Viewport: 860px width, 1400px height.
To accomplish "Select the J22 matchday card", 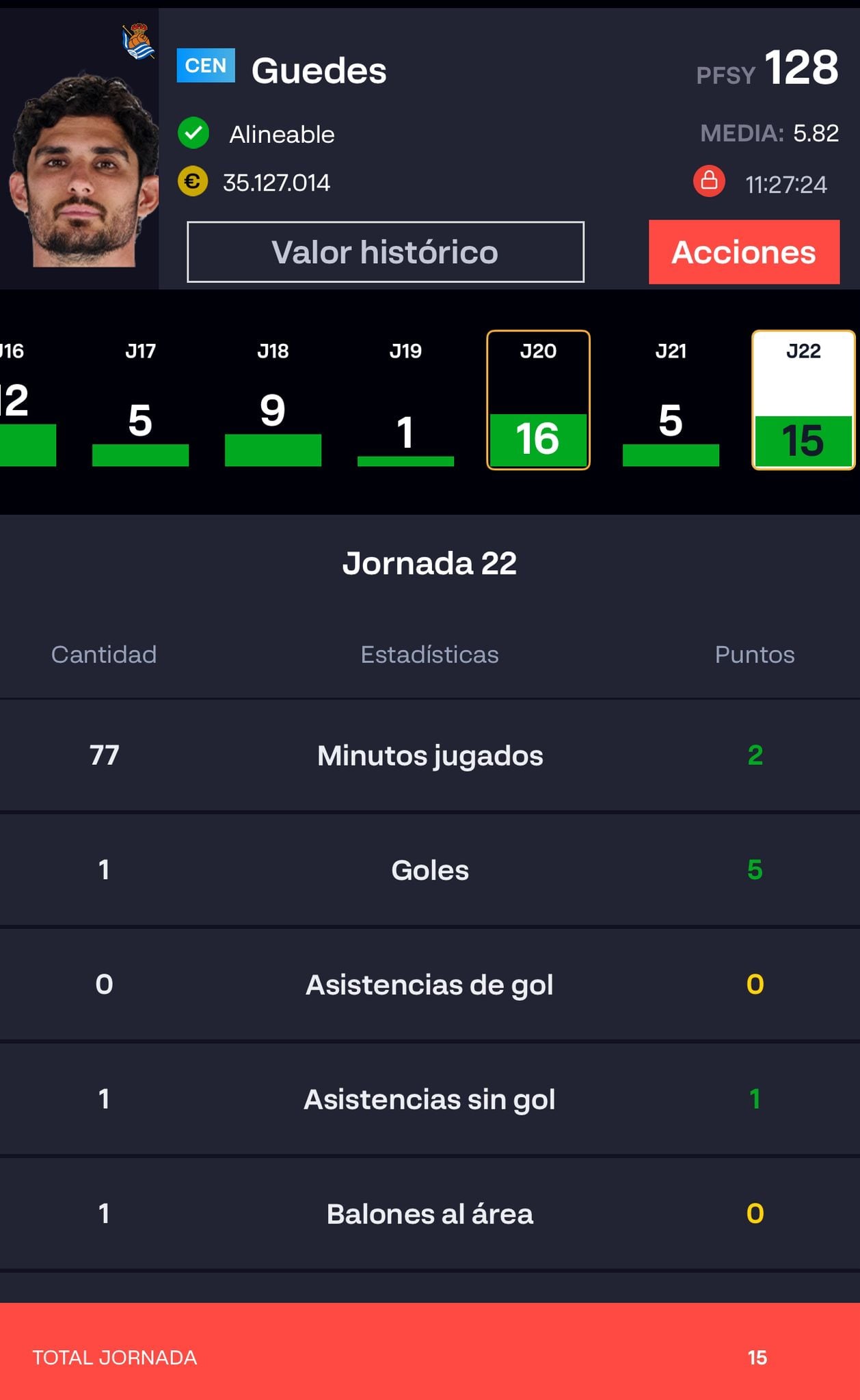I will point(803,401).
